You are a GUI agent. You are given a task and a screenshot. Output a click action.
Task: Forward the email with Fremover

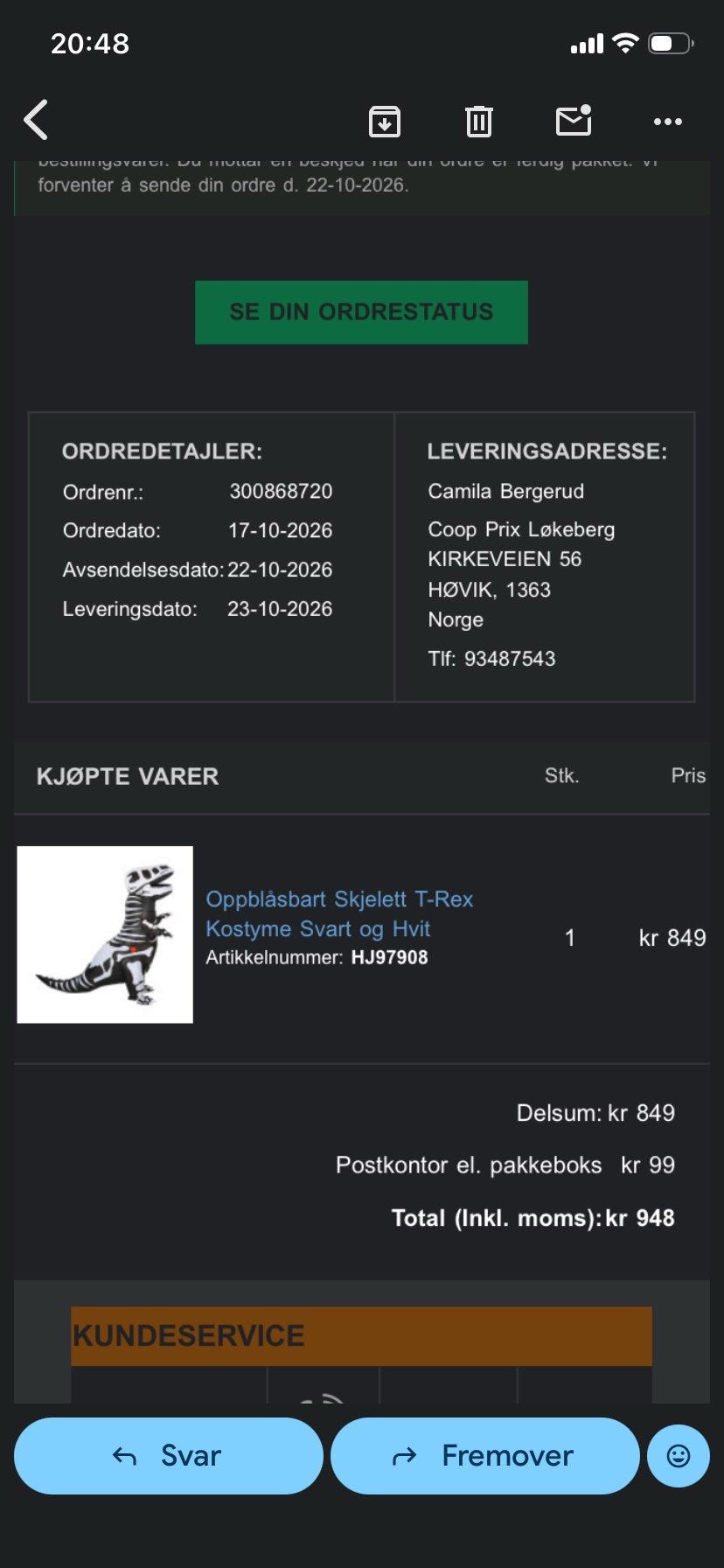click(485, 1456)
